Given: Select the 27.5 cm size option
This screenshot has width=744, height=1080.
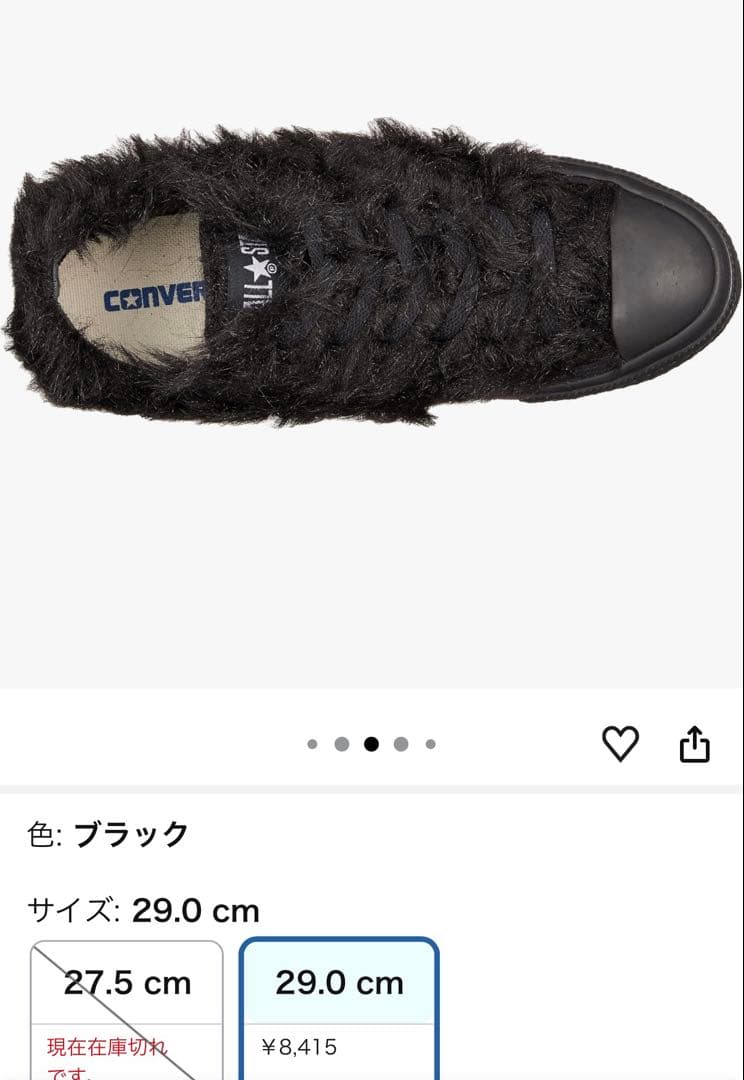Looking at the screenshot, I should pos(127,1010).
